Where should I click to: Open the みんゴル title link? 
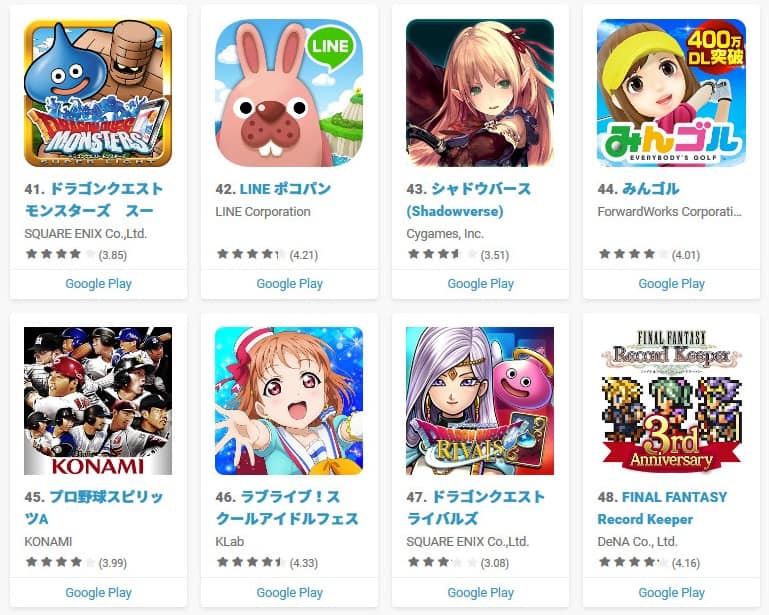coord(638,188)
